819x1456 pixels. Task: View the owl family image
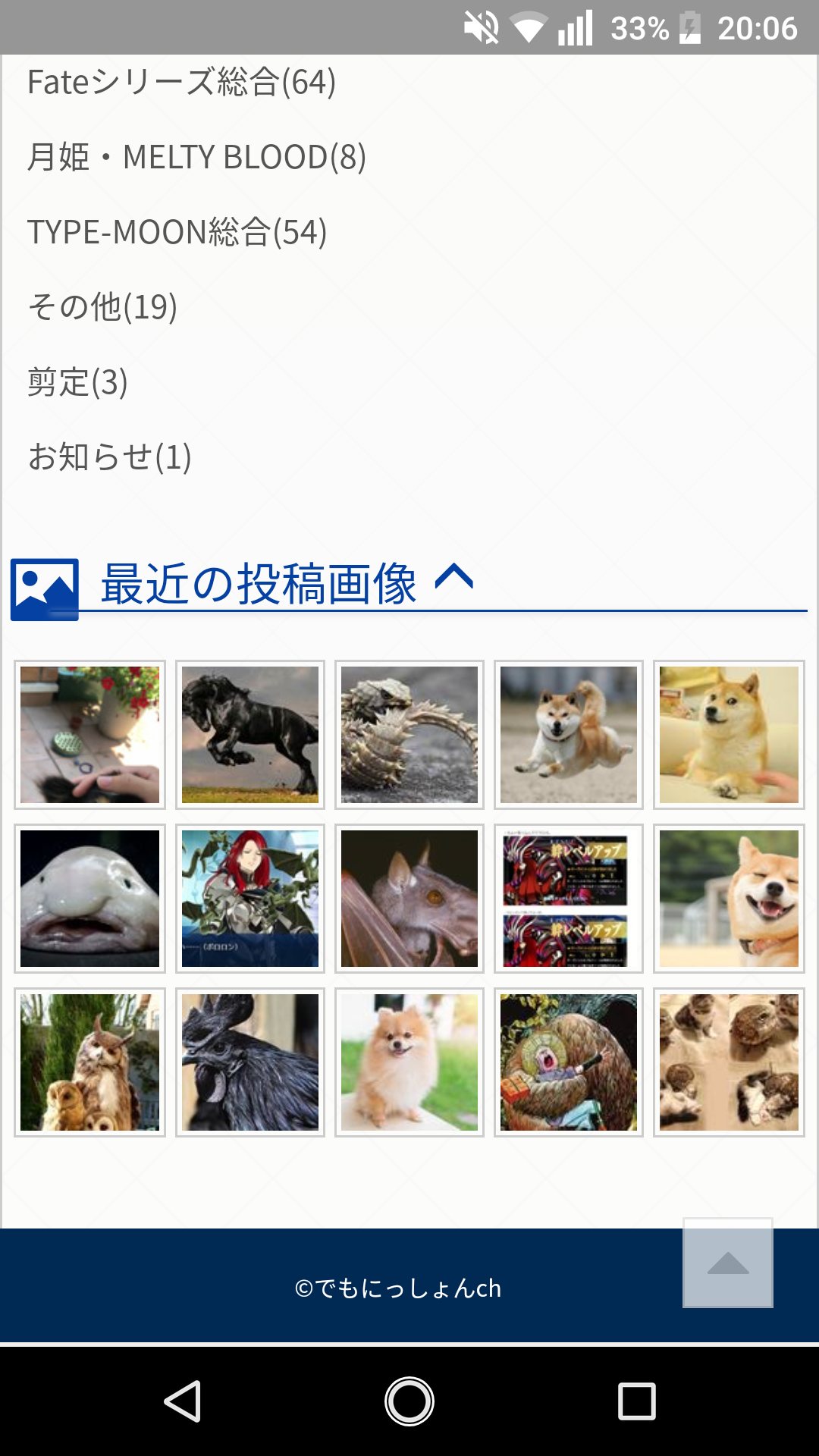click(x=90, y=1062)
